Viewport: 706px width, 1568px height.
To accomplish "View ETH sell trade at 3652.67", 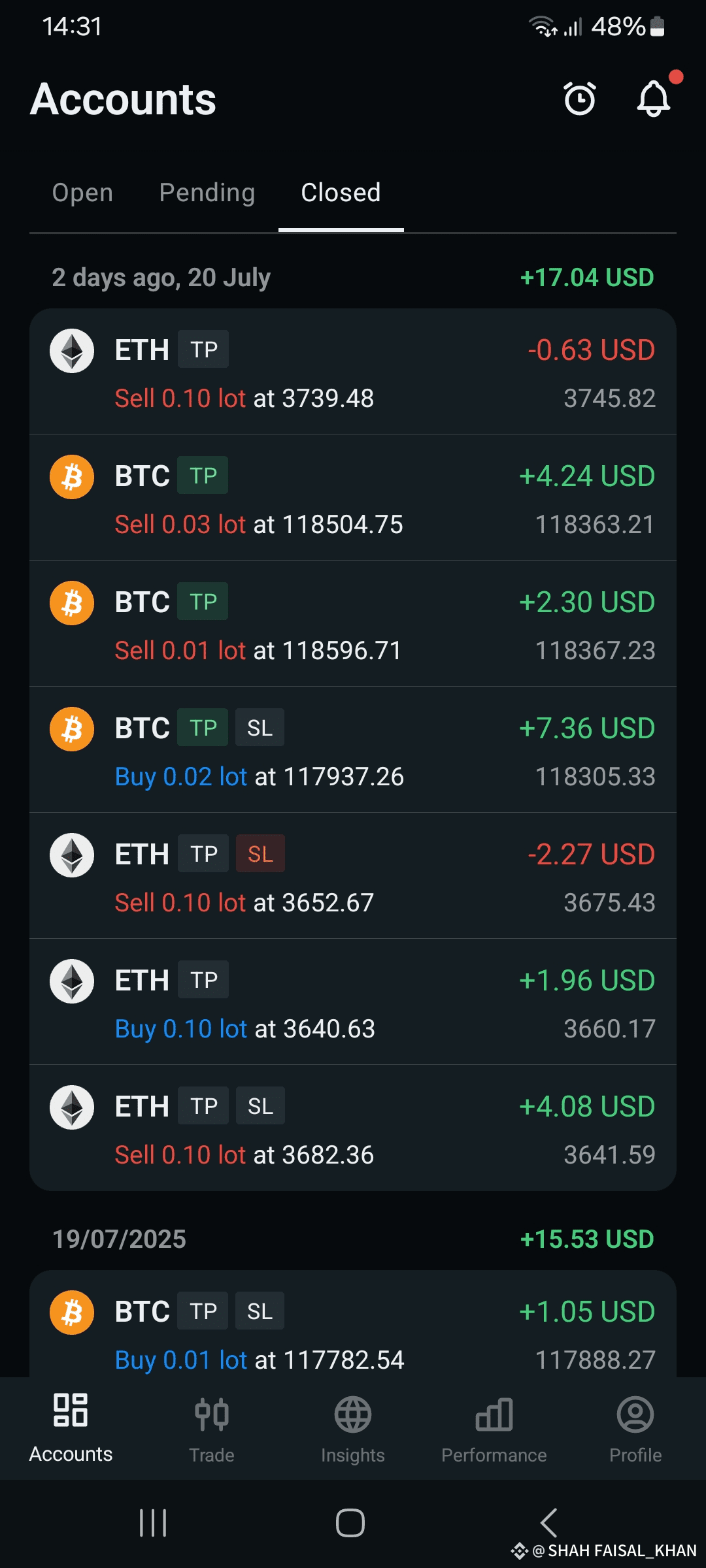I will click(x=353, y=877).
